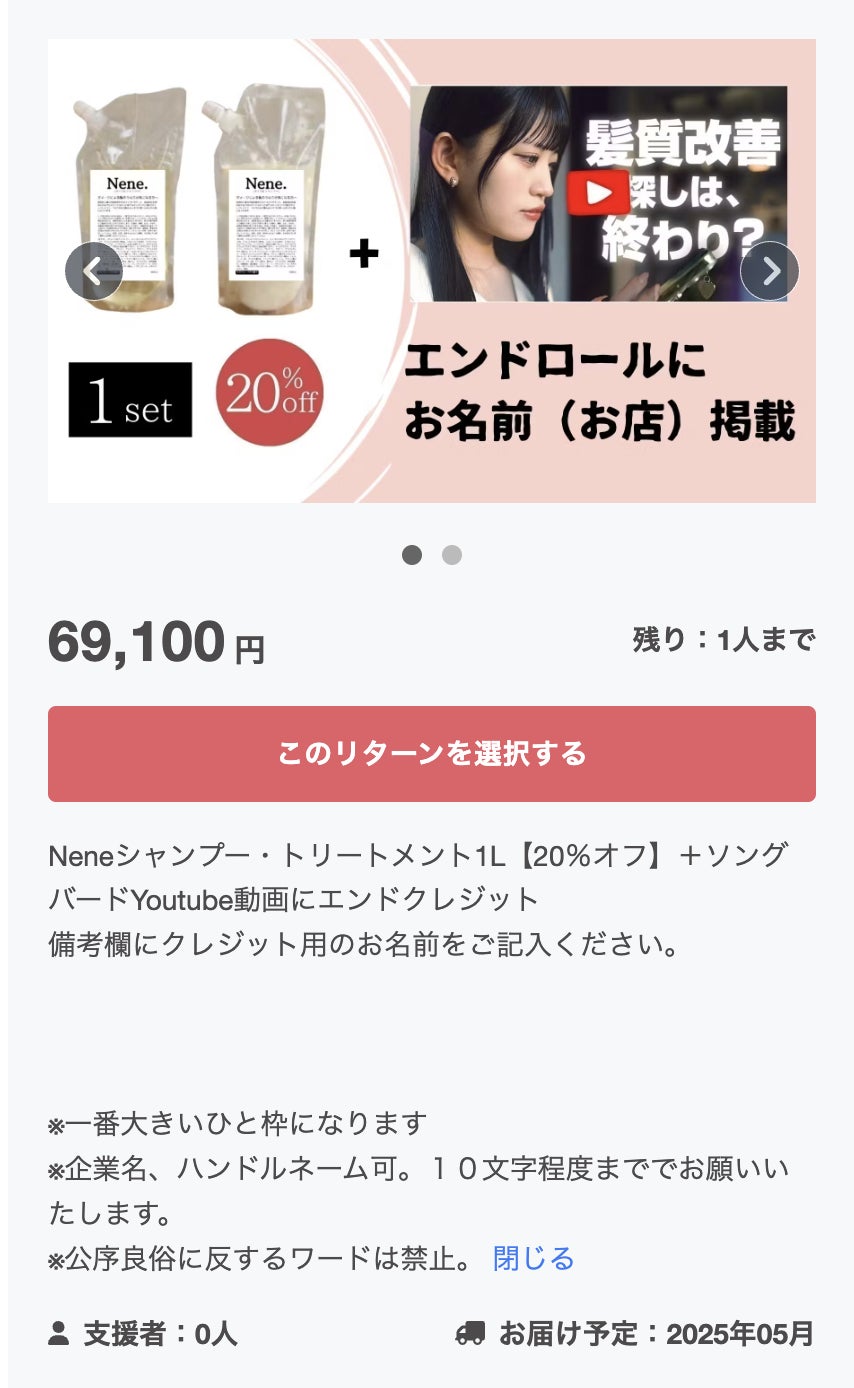Show the previous carousel image

point(94,271)
